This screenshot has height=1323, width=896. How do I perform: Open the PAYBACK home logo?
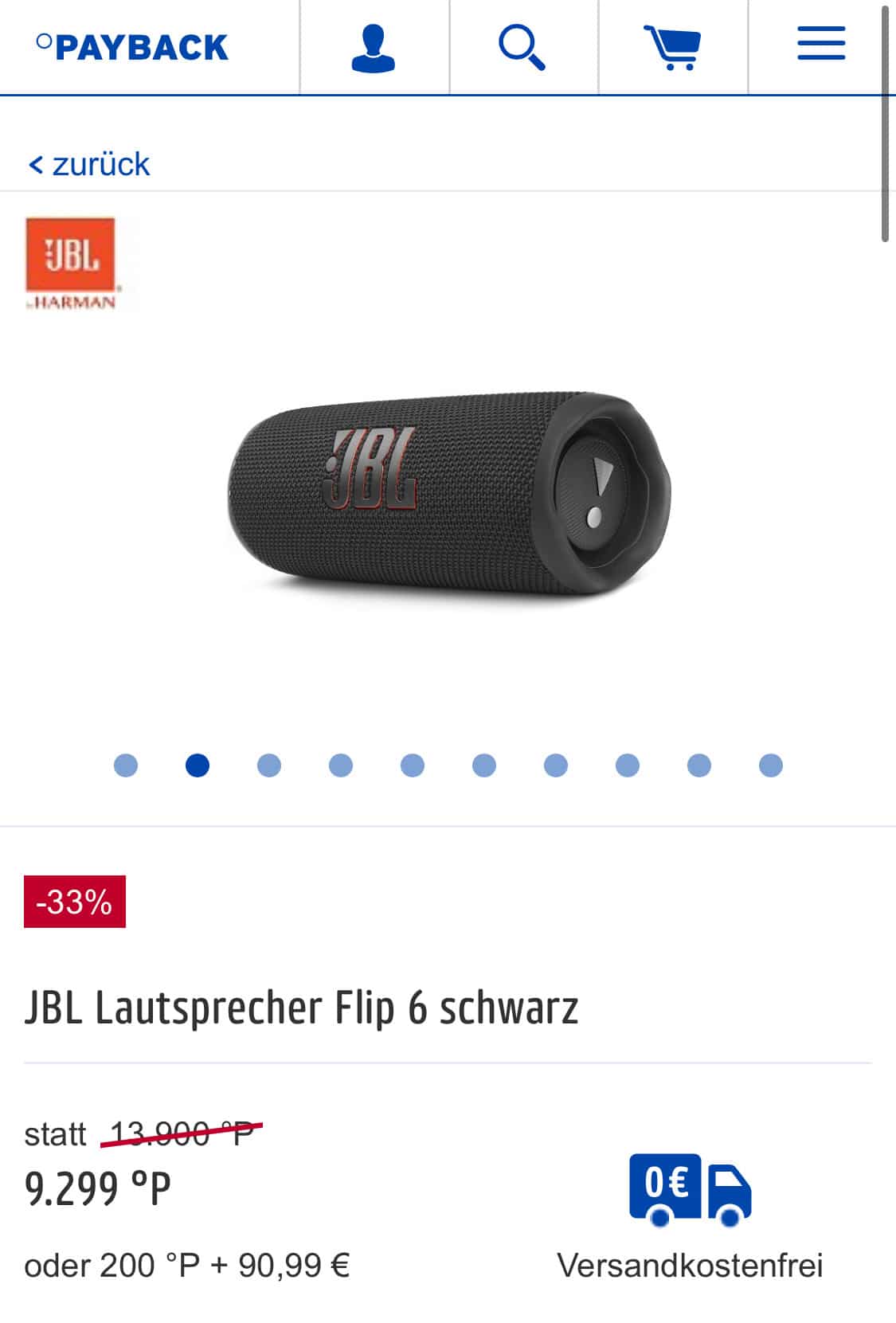coord(133,47)
